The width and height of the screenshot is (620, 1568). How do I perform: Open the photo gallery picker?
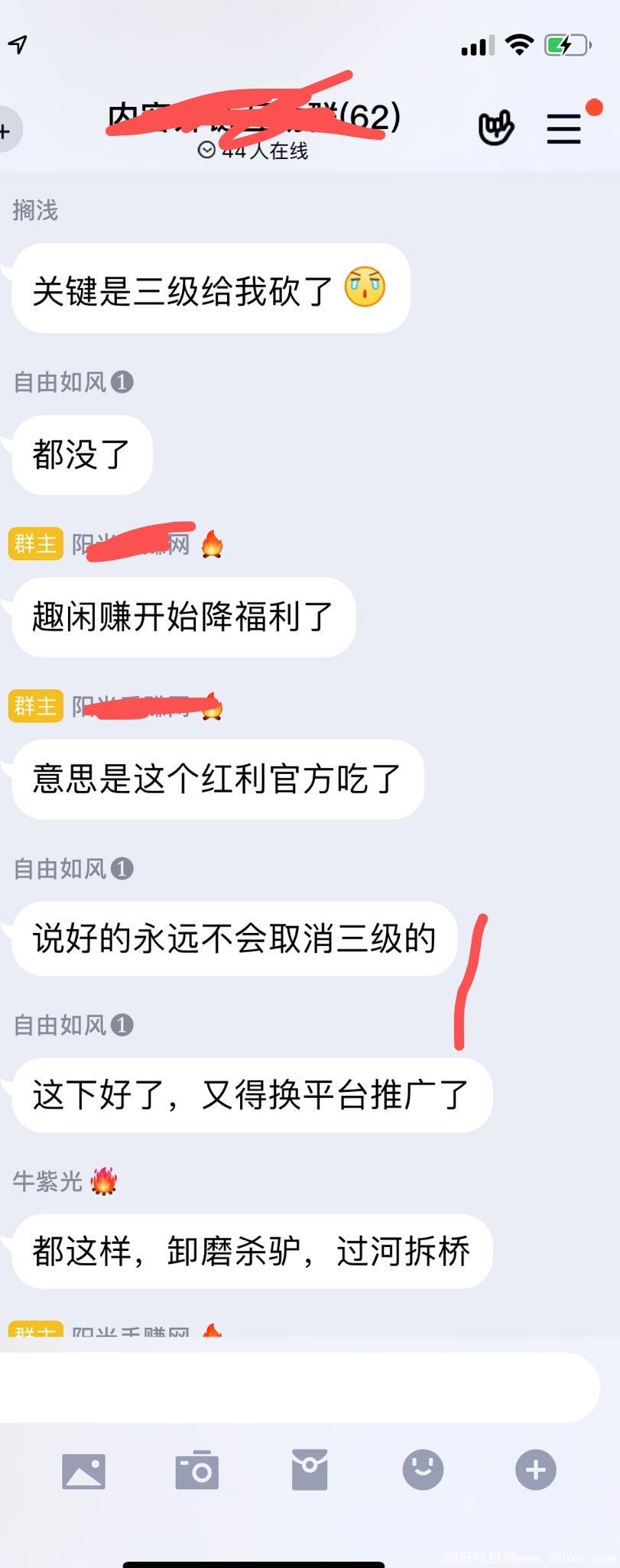coord(83,1470)
